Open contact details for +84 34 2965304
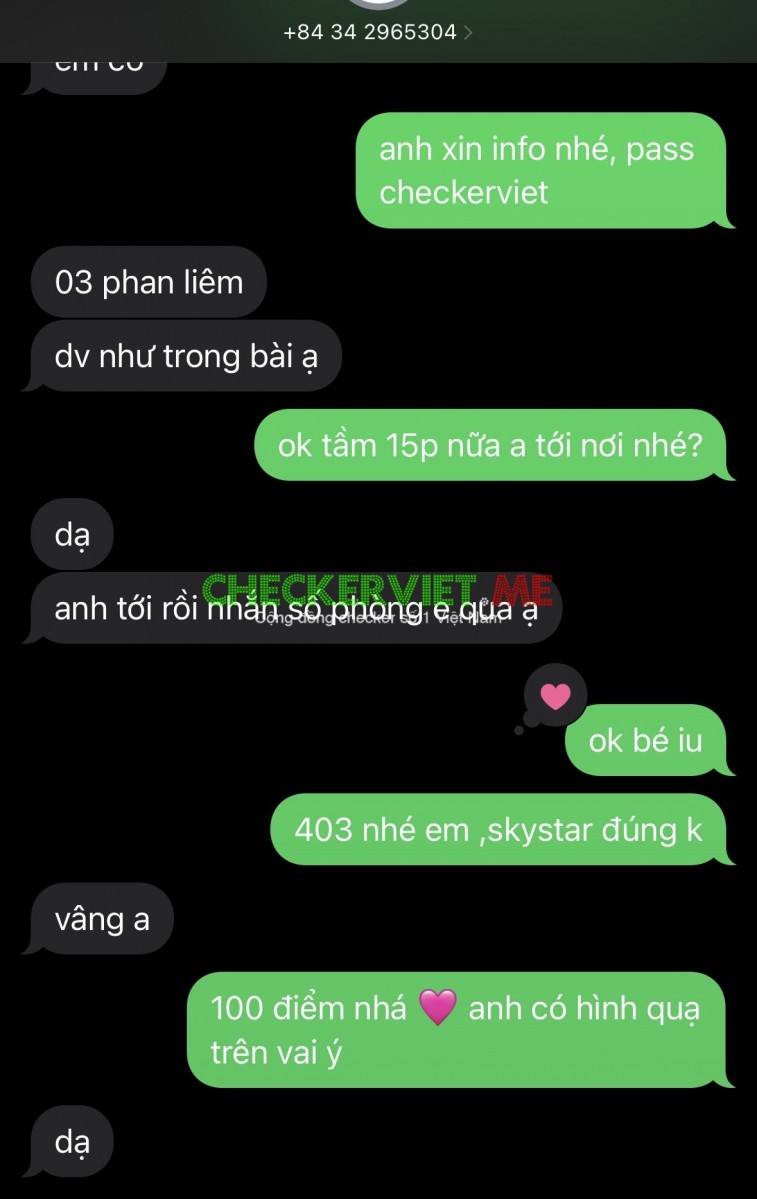 point(378,32)
